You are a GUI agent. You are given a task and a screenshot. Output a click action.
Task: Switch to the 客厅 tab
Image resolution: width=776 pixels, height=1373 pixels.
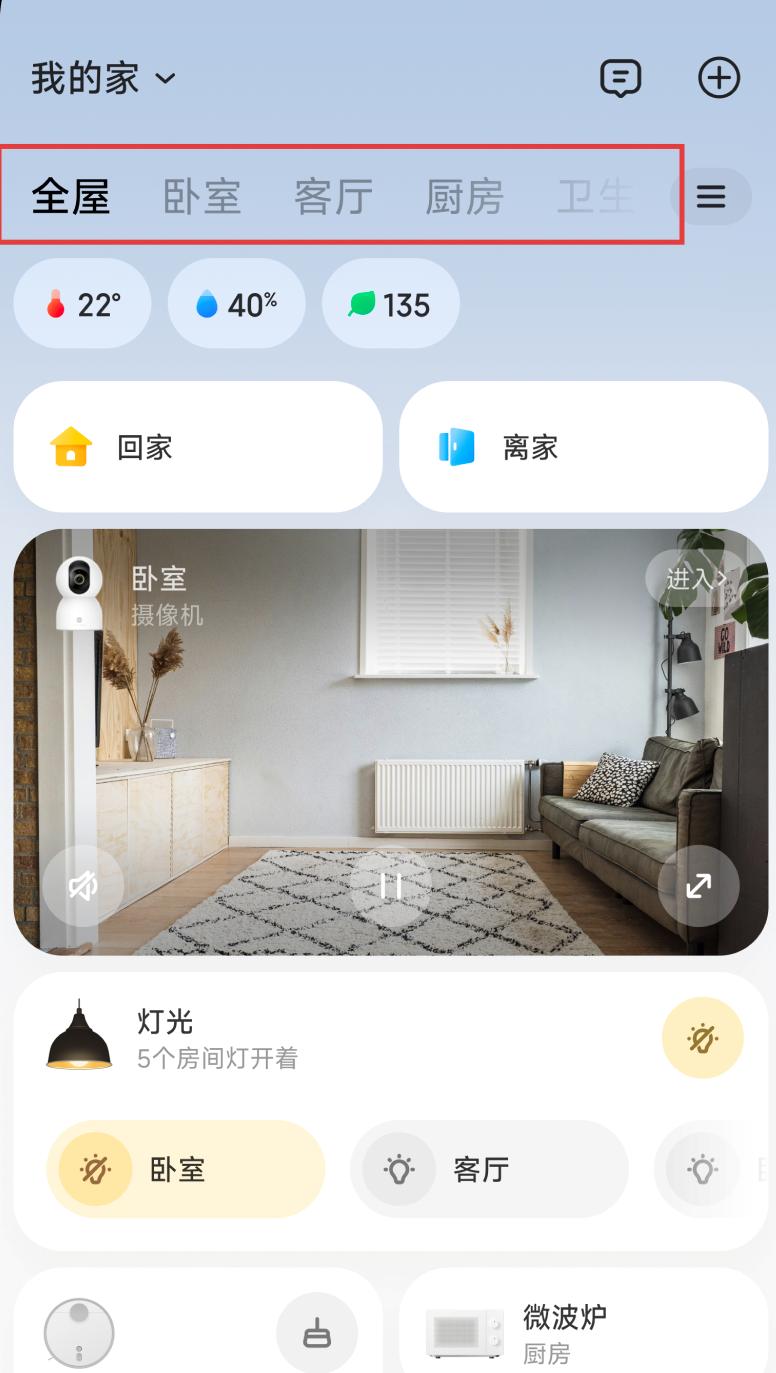coord(333,197)
